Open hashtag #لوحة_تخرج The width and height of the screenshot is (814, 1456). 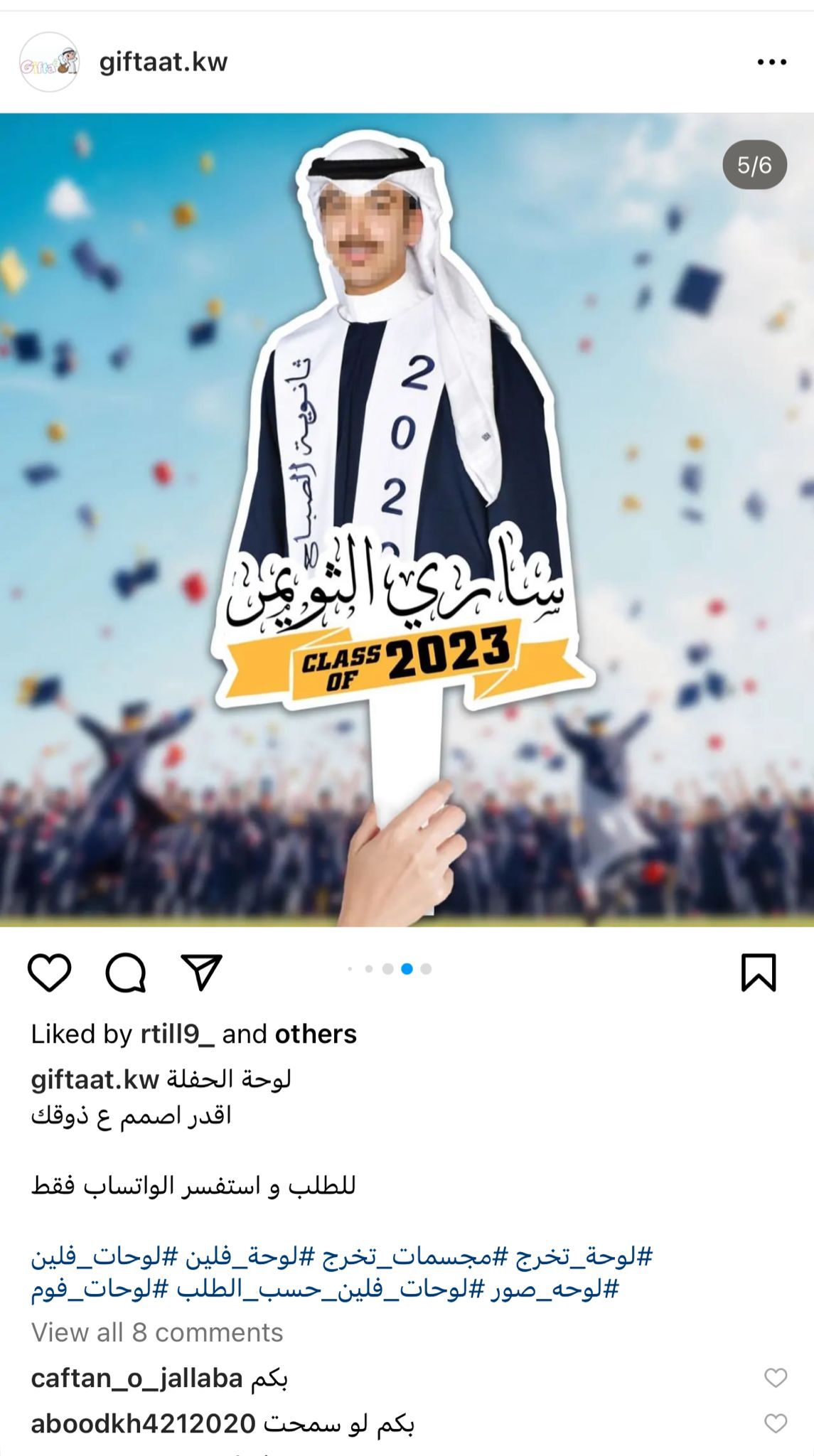pyautogui.click(x=583, y=1257)
